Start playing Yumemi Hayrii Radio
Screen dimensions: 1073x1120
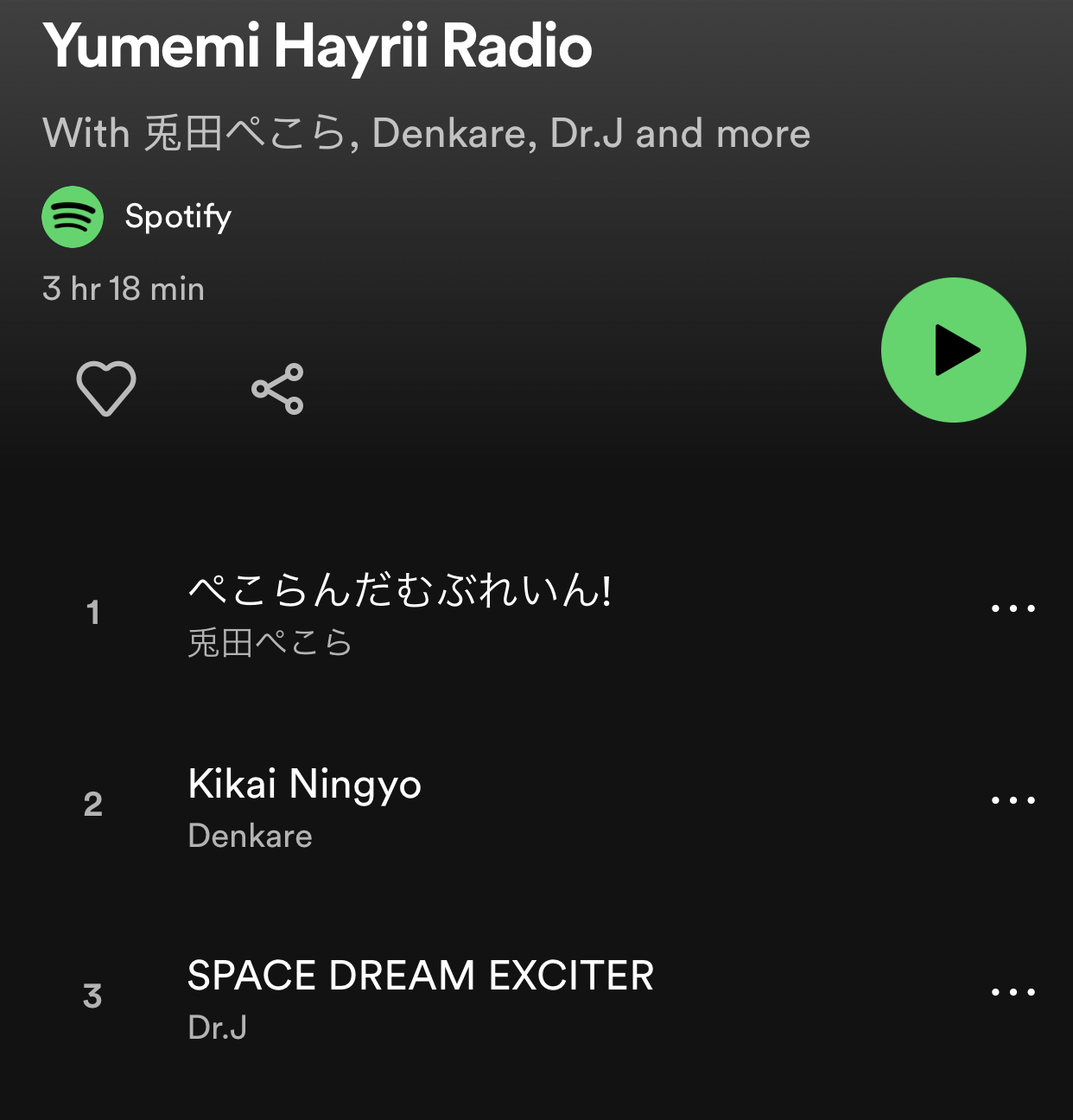[x=953, y=350]
